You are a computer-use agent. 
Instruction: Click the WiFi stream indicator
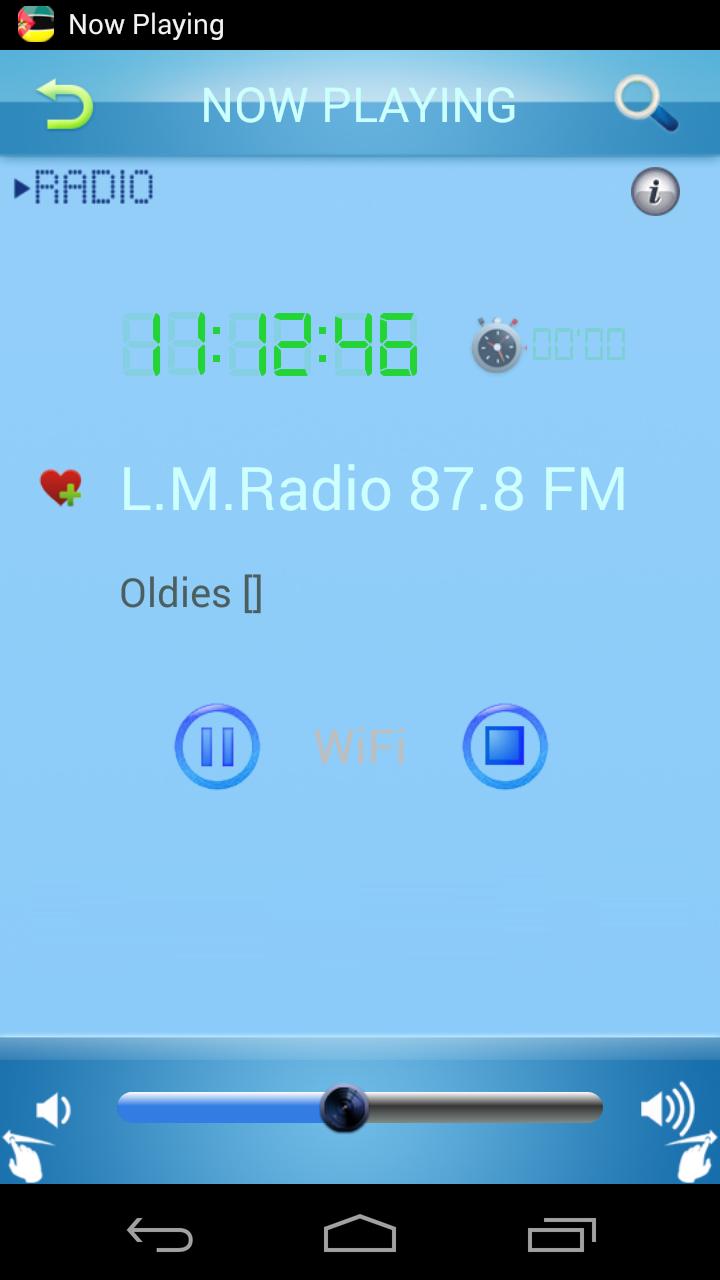tap(360, 746)
